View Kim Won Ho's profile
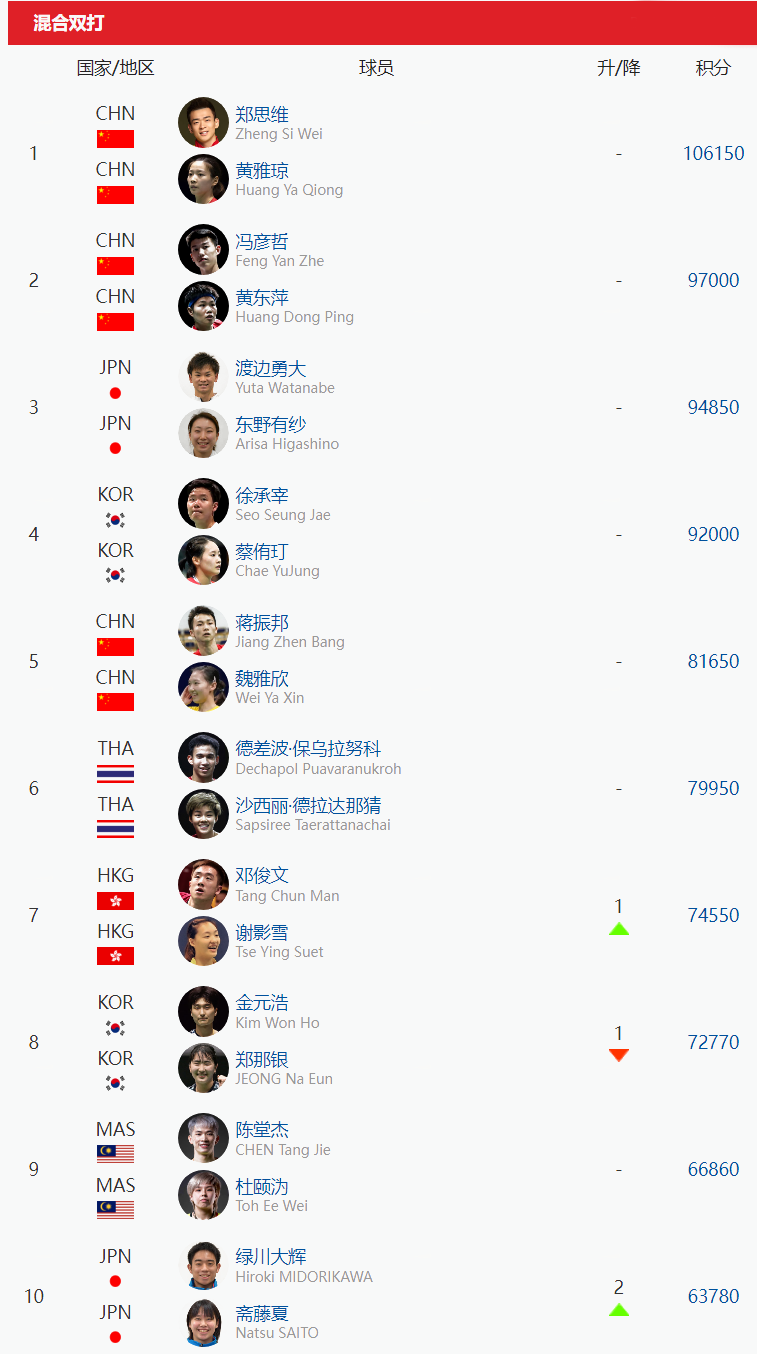Viewport: 757px width, 1354px height. pos(262,1004)
